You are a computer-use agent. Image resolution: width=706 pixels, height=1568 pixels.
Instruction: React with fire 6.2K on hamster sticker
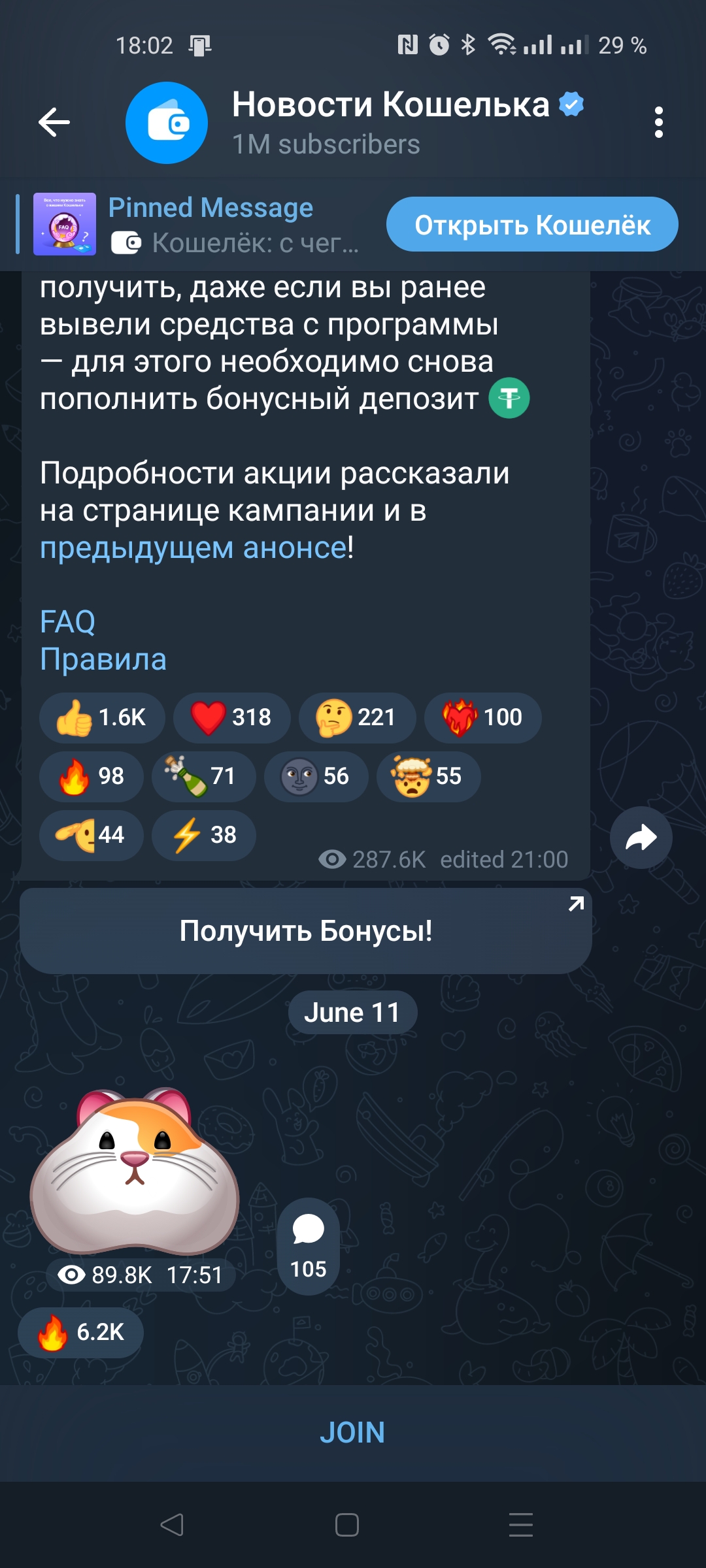(x=80, y=1333)
